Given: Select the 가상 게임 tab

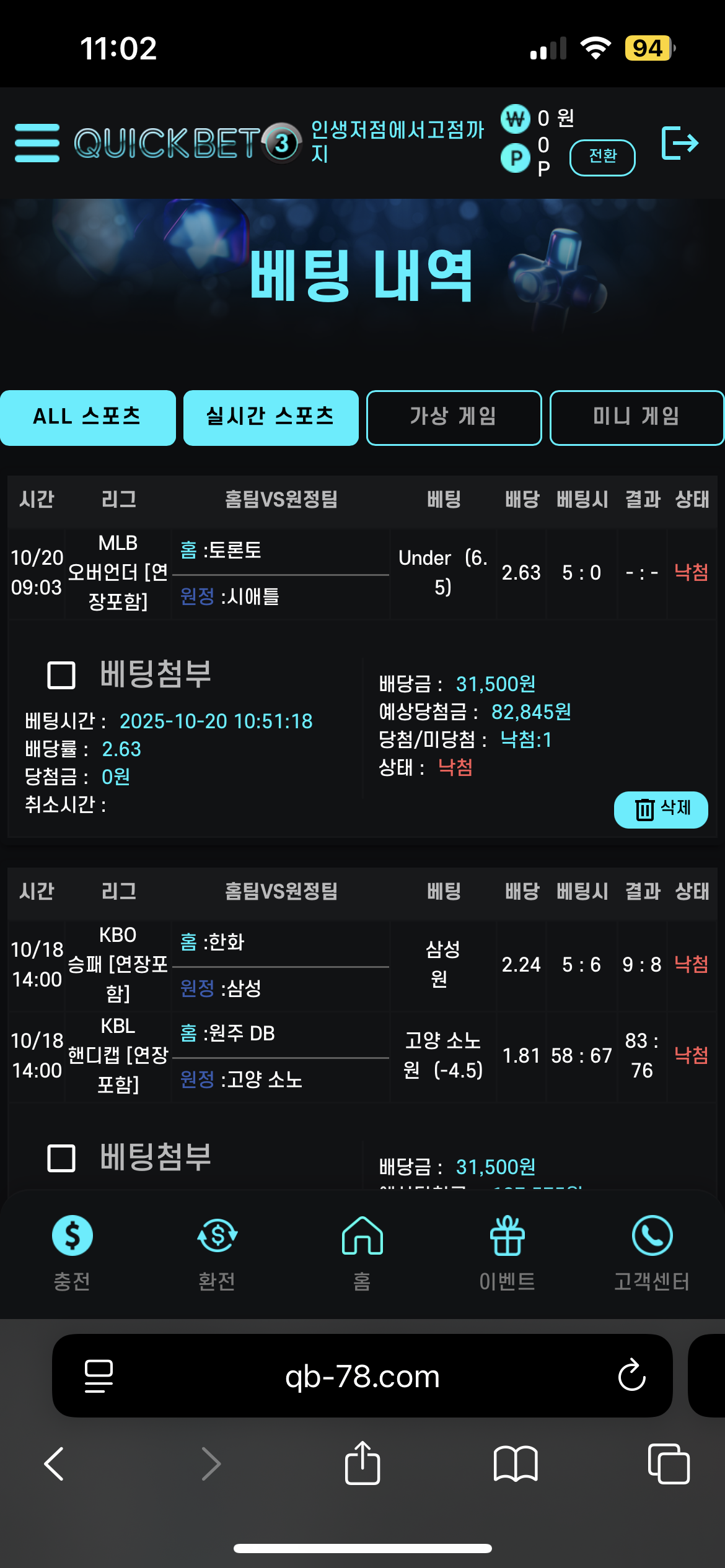Looking at the screenshot, I should (454, 417).
